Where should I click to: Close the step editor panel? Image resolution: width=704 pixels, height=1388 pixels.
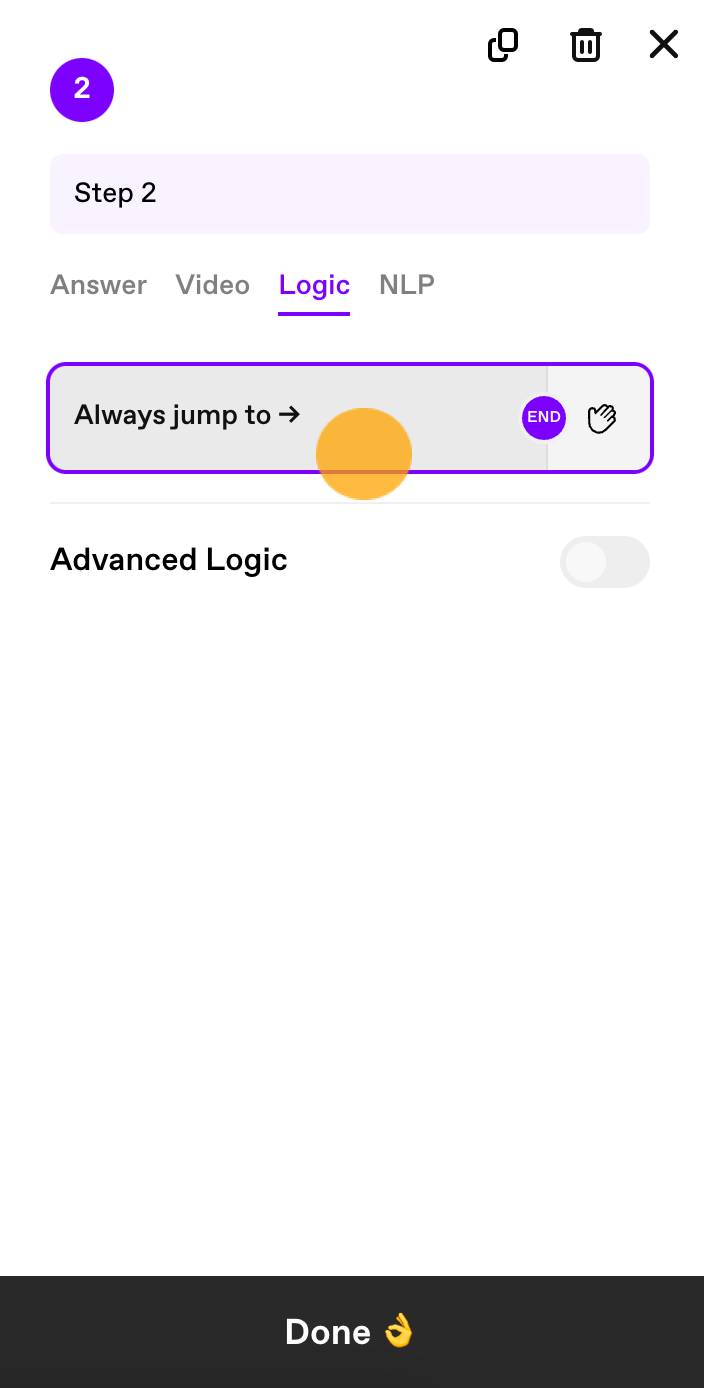tap(664, 44)
